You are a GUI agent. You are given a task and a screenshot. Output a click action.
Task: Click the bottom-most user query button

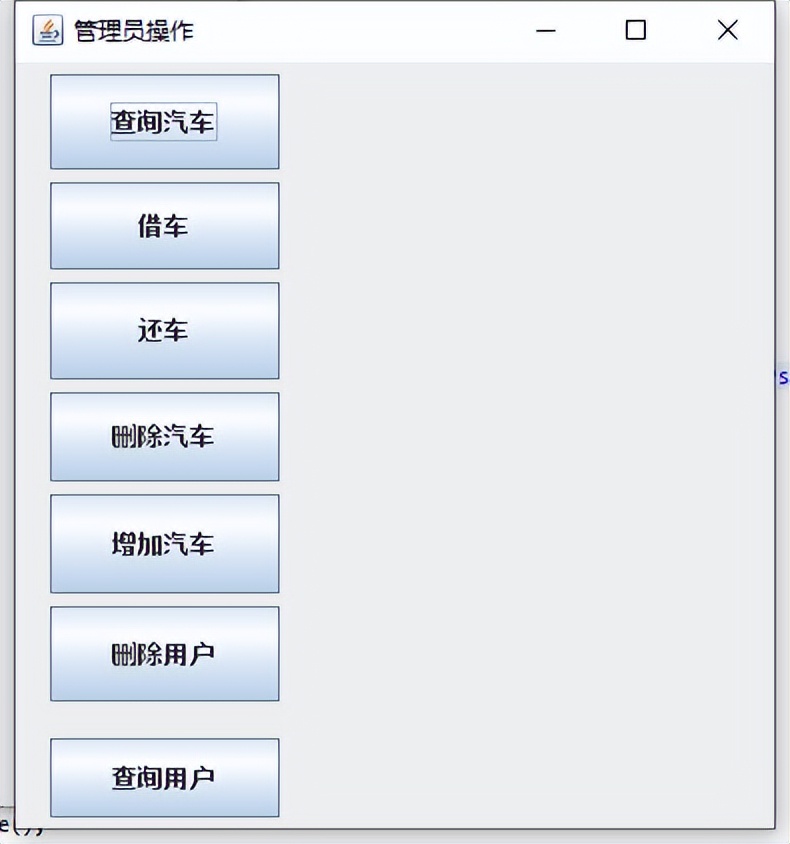pyautogui.click(x=164, y=777)
